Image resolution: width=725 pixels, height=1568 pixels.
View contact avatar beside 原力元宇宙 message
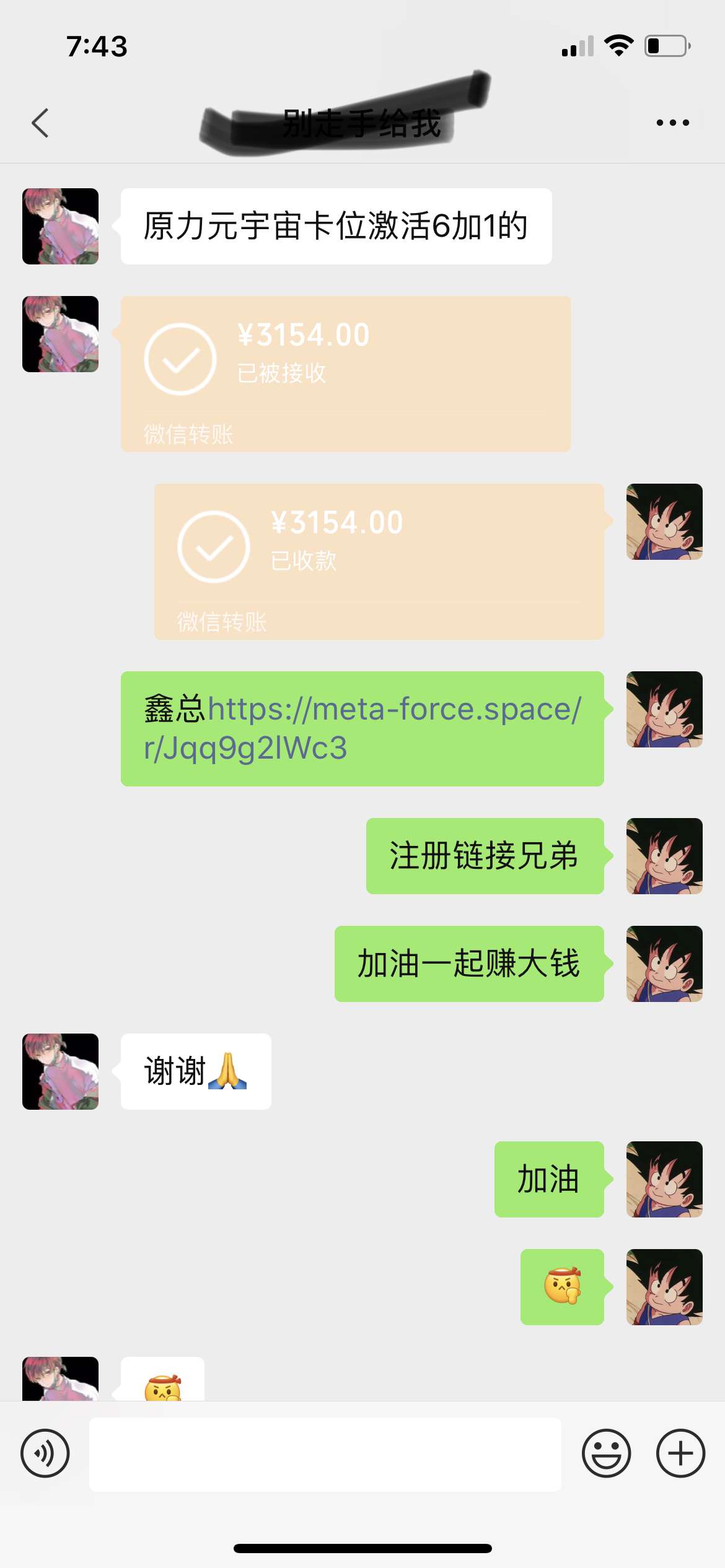pos(60,226)
